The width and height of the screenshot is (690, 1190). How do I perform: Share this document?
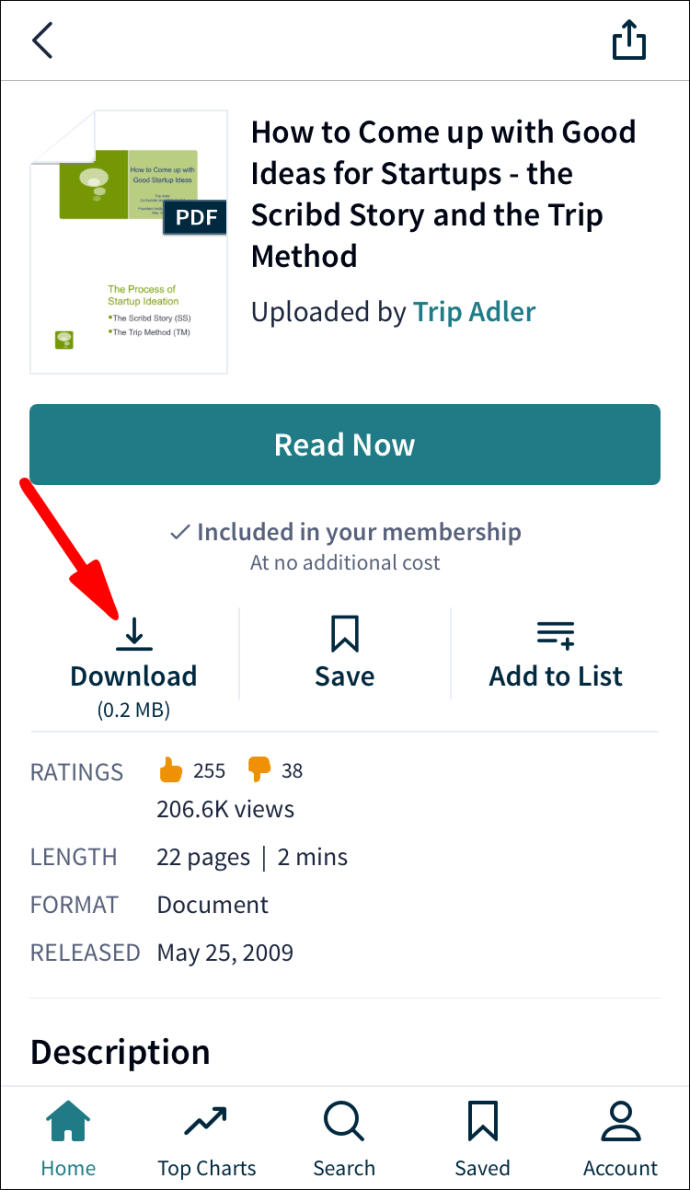coord(629,39)
